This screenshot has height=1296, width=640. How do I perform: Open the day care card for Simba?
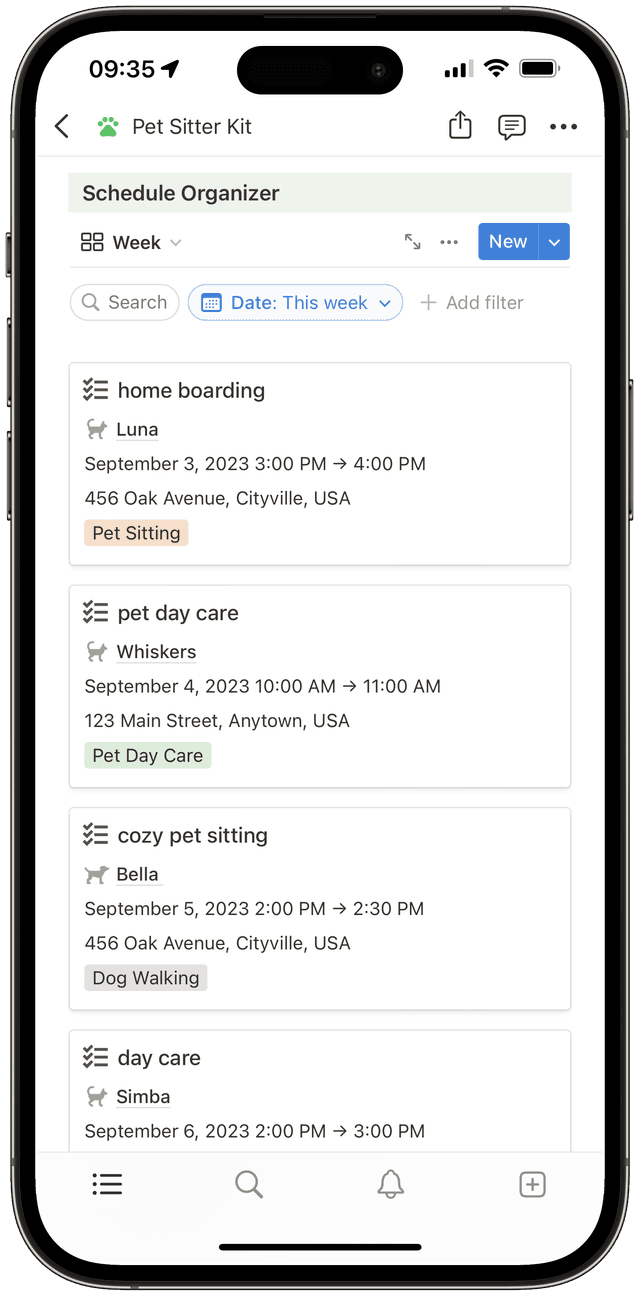pyautogui.click(x=320, y=1091)
